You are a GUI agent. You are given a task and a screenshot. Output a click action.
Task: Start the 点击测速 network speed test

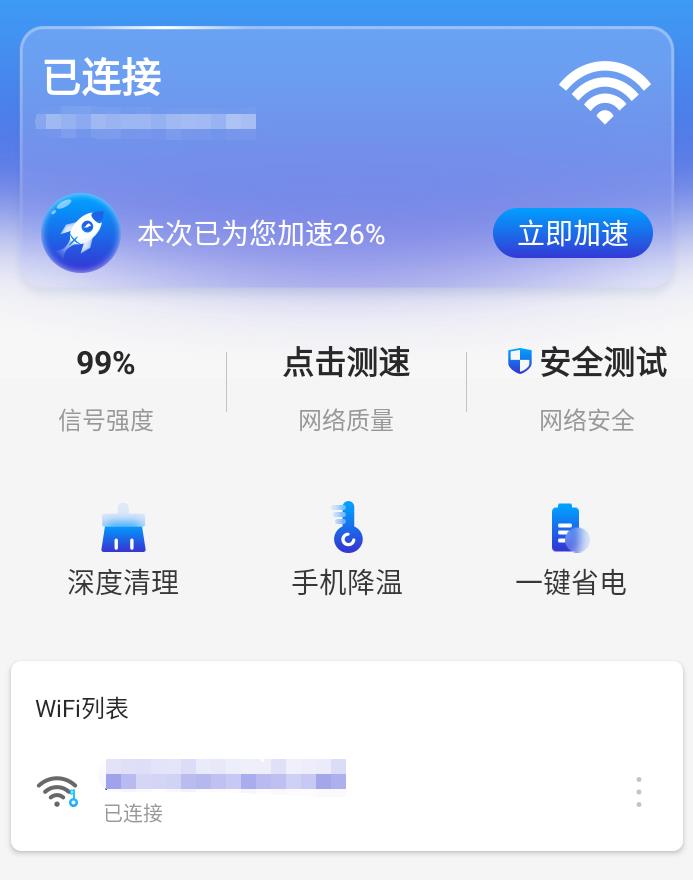(346, 363)
